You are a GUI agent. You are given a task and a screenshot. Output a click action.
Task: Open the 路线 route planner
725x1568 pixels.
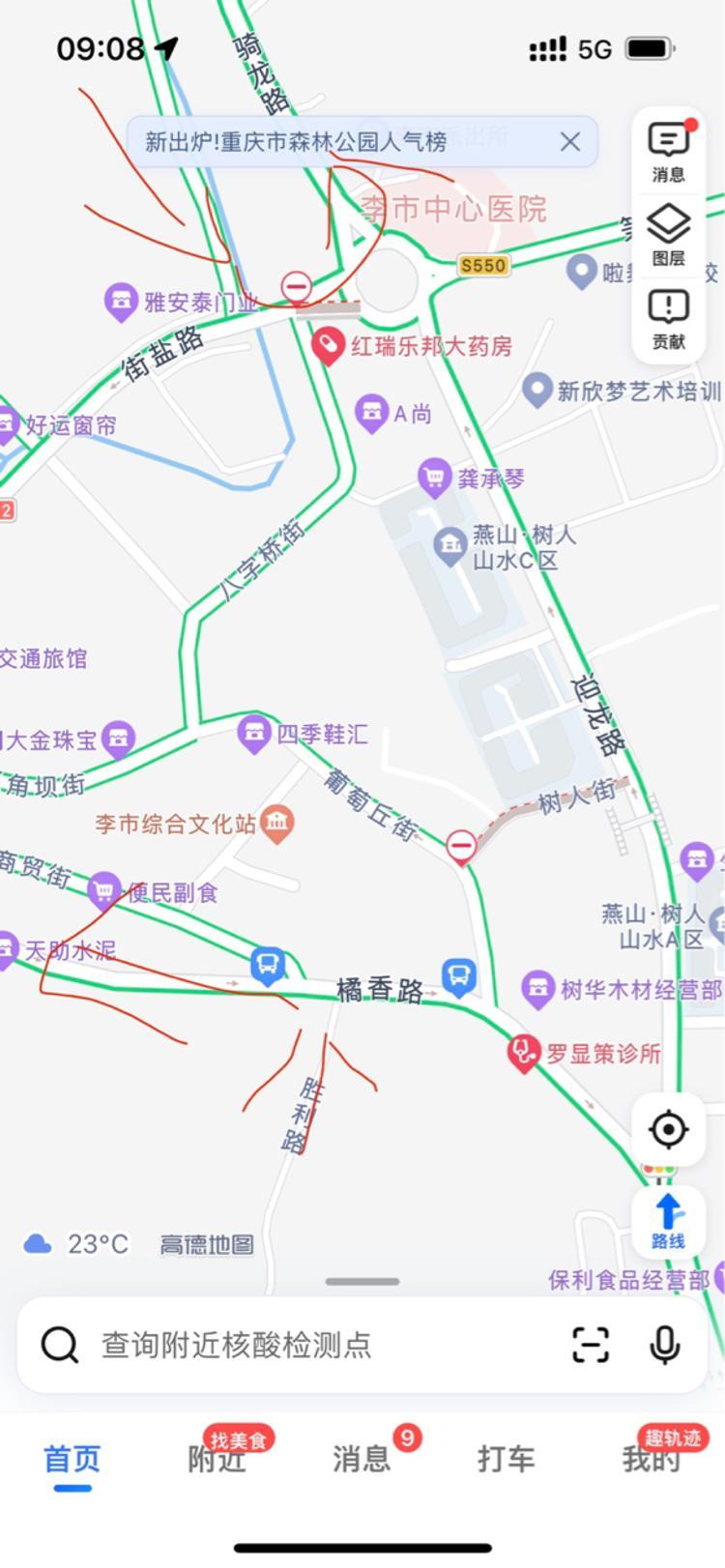pyautogui.click(x=668, y=1221)
